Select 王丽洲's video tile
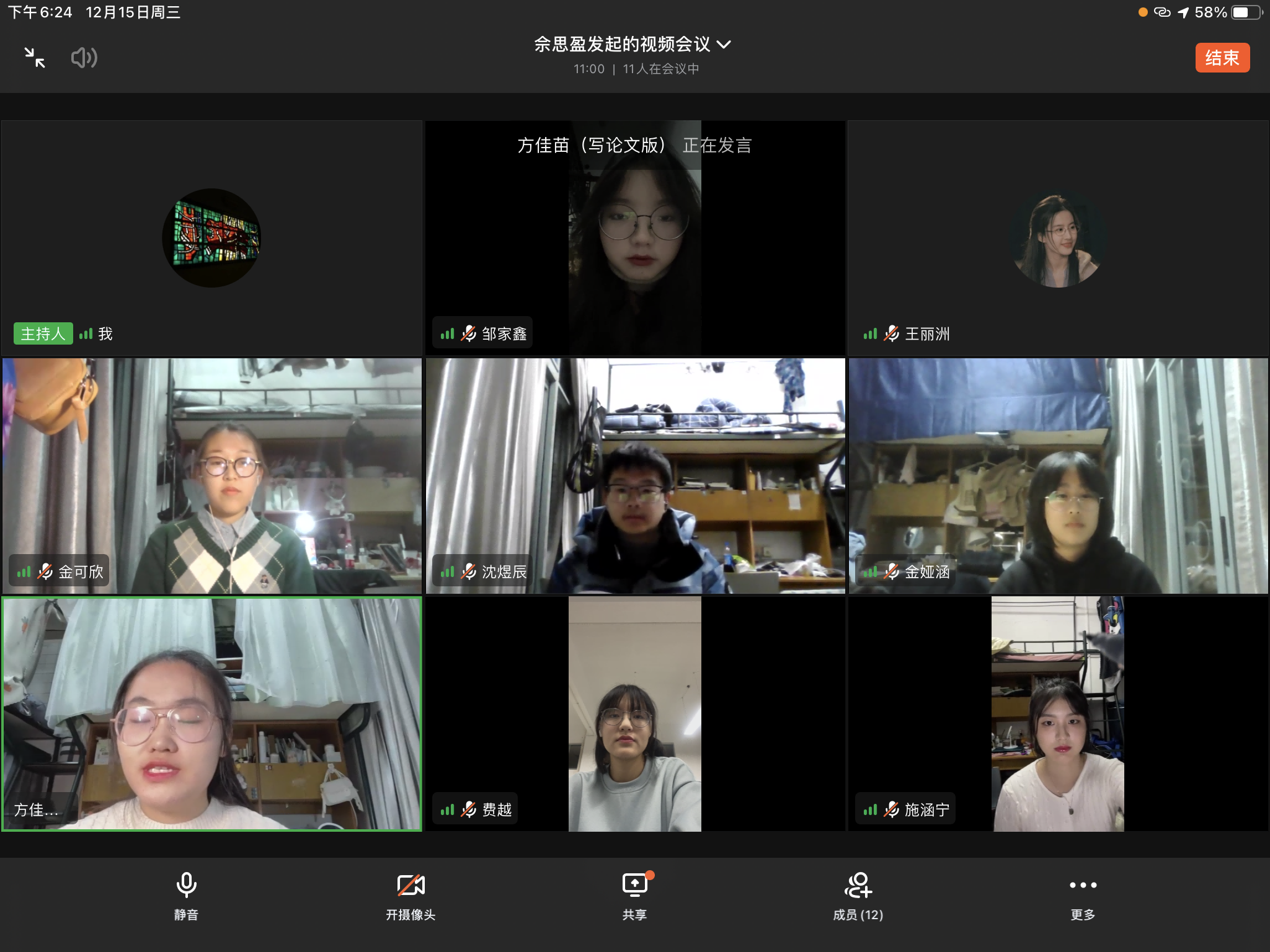Viewport: 1270px width, 952px height. (1058, 239)
